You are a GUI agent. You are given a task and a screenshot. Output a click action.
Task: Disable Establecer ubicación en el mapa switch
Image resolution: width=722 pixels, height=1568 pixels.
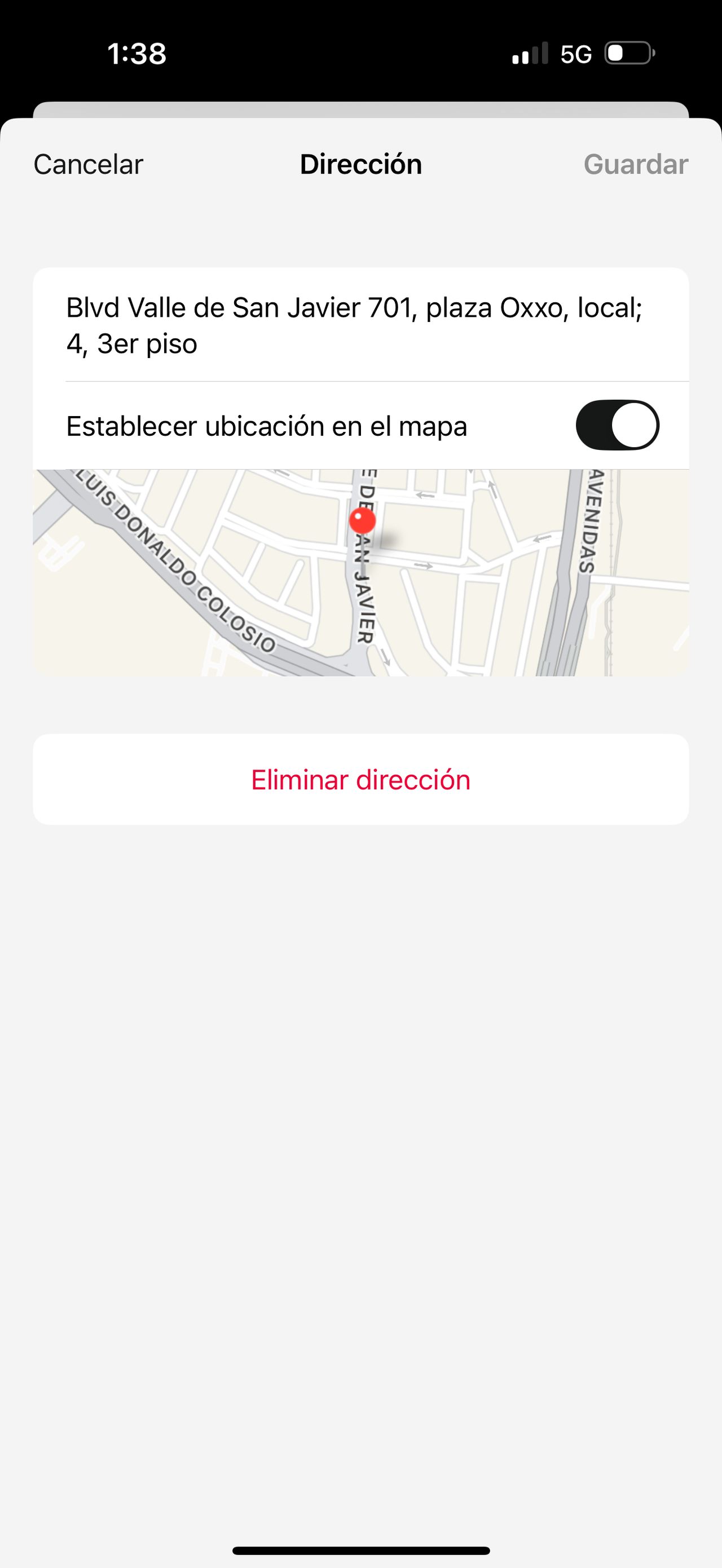coord(617,425)
